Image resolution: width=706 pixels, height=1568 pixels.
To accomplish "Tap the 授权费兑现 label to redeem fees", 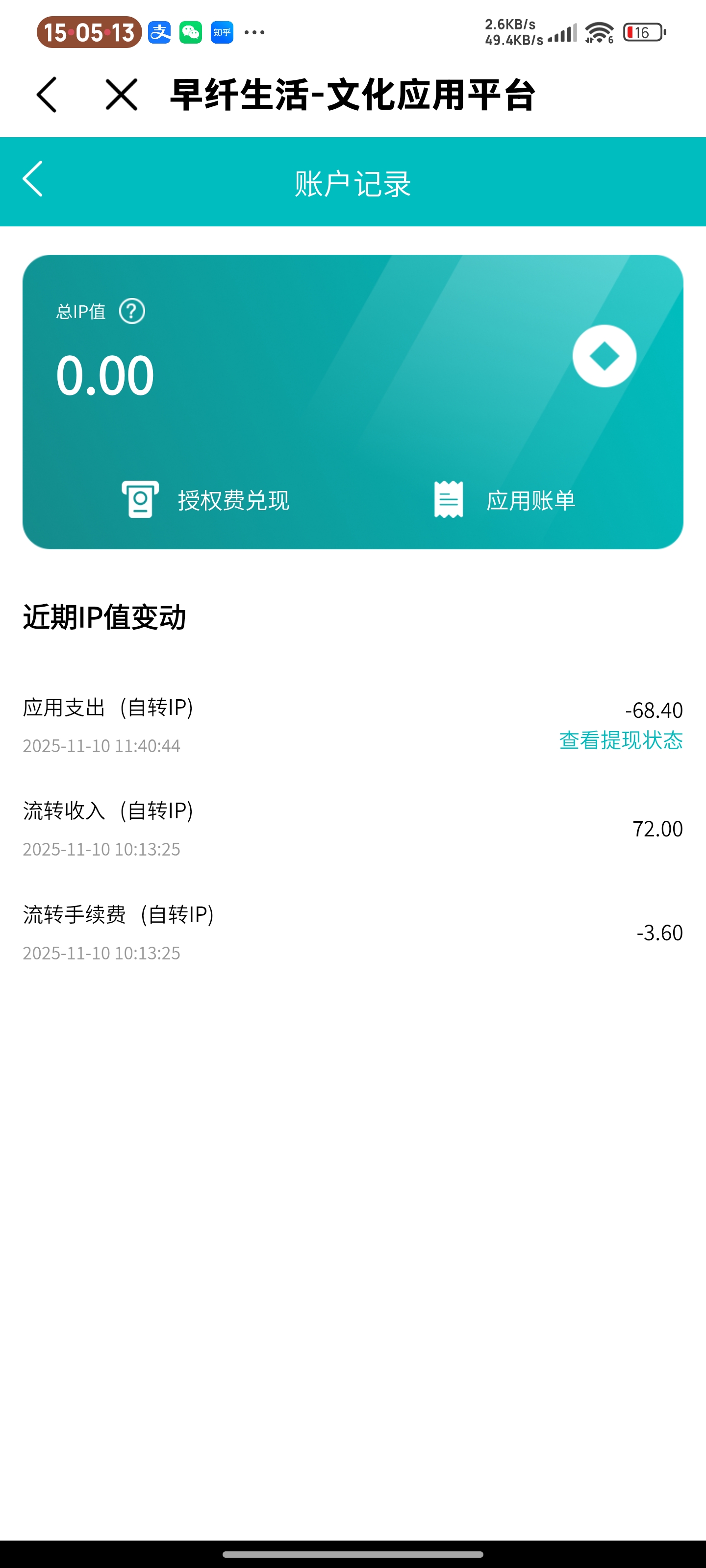I will 235,500.
